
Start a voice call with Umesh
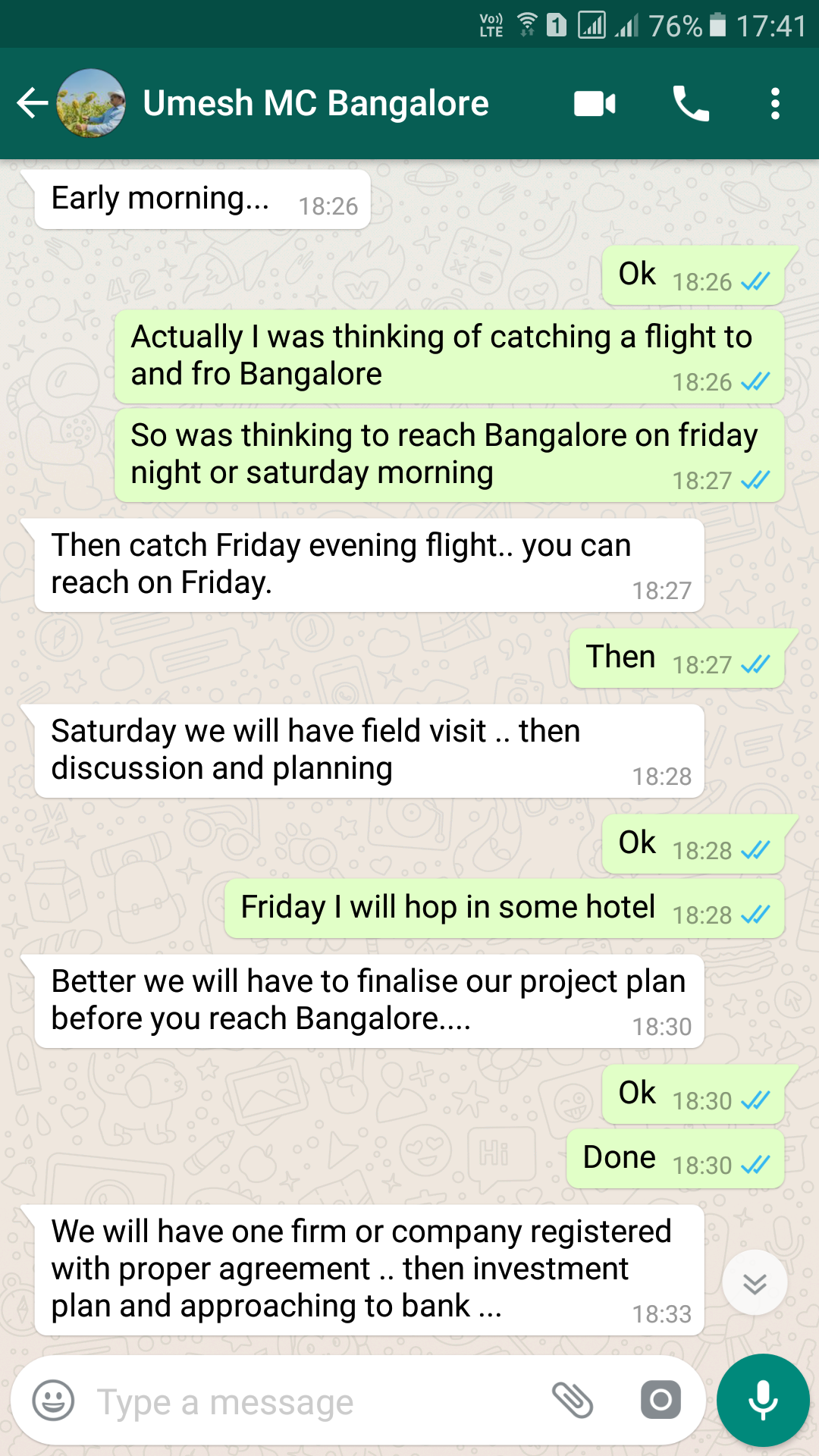click(690, 103)
